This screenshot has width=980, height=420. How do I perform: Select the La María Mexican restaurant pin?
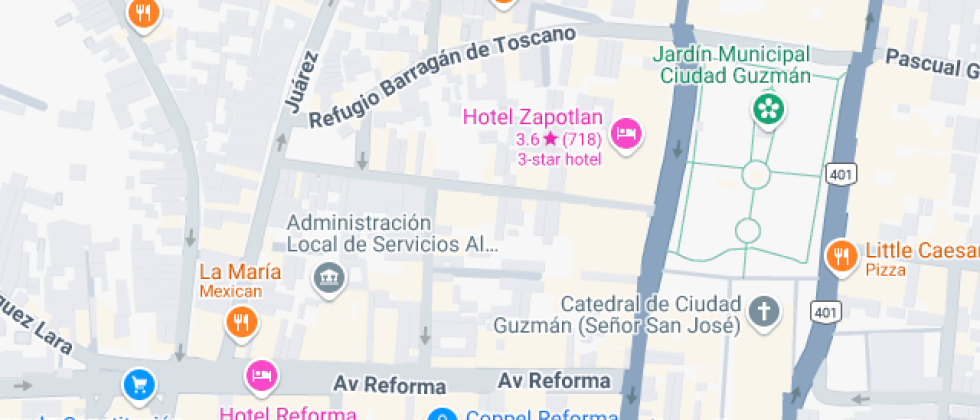coord(240,321)
